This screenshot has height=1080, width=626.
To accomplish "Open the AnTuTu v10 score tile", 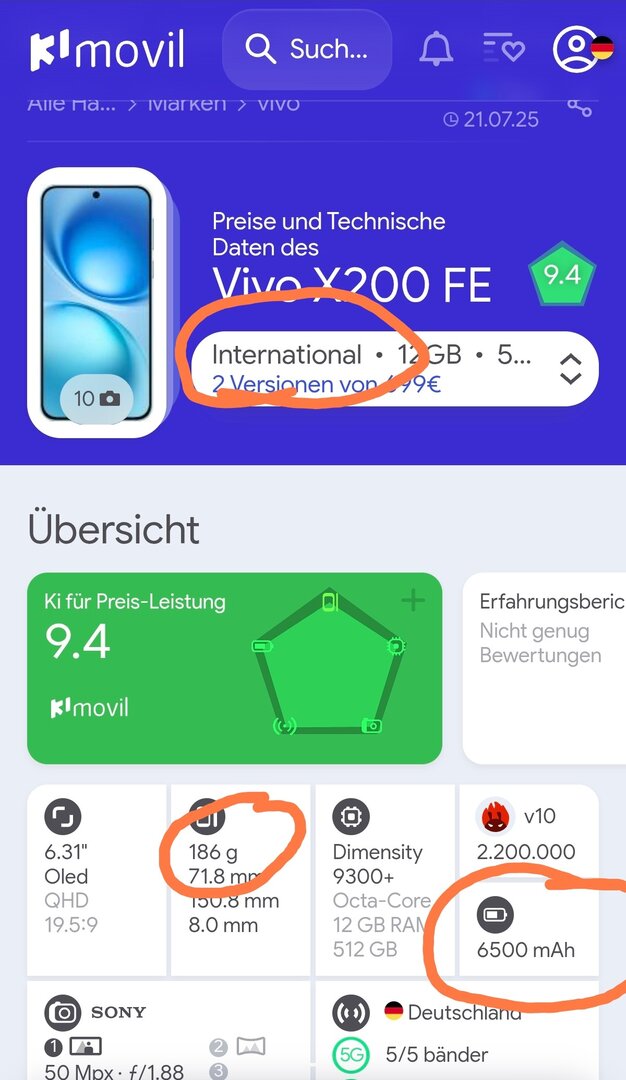I will (x=528, y=834).
